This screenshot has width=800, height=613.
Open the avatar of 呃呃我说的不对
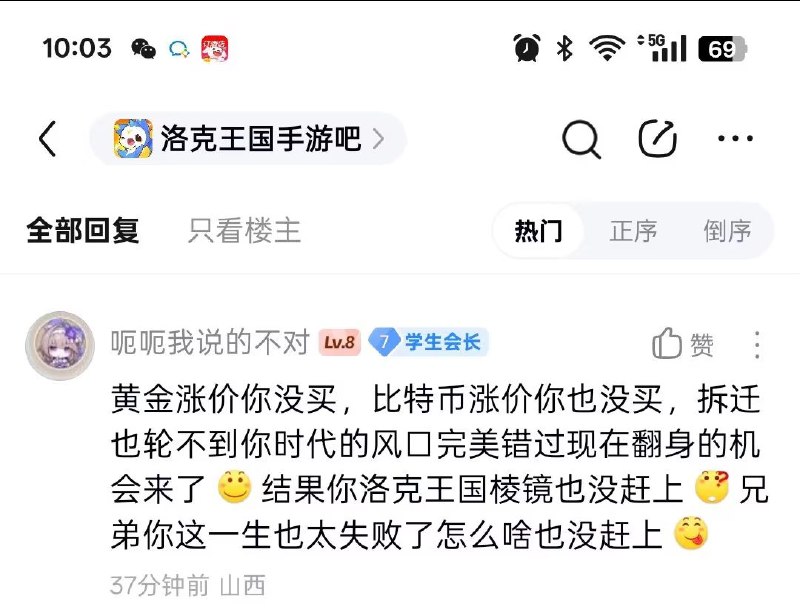tap(59, 345)
